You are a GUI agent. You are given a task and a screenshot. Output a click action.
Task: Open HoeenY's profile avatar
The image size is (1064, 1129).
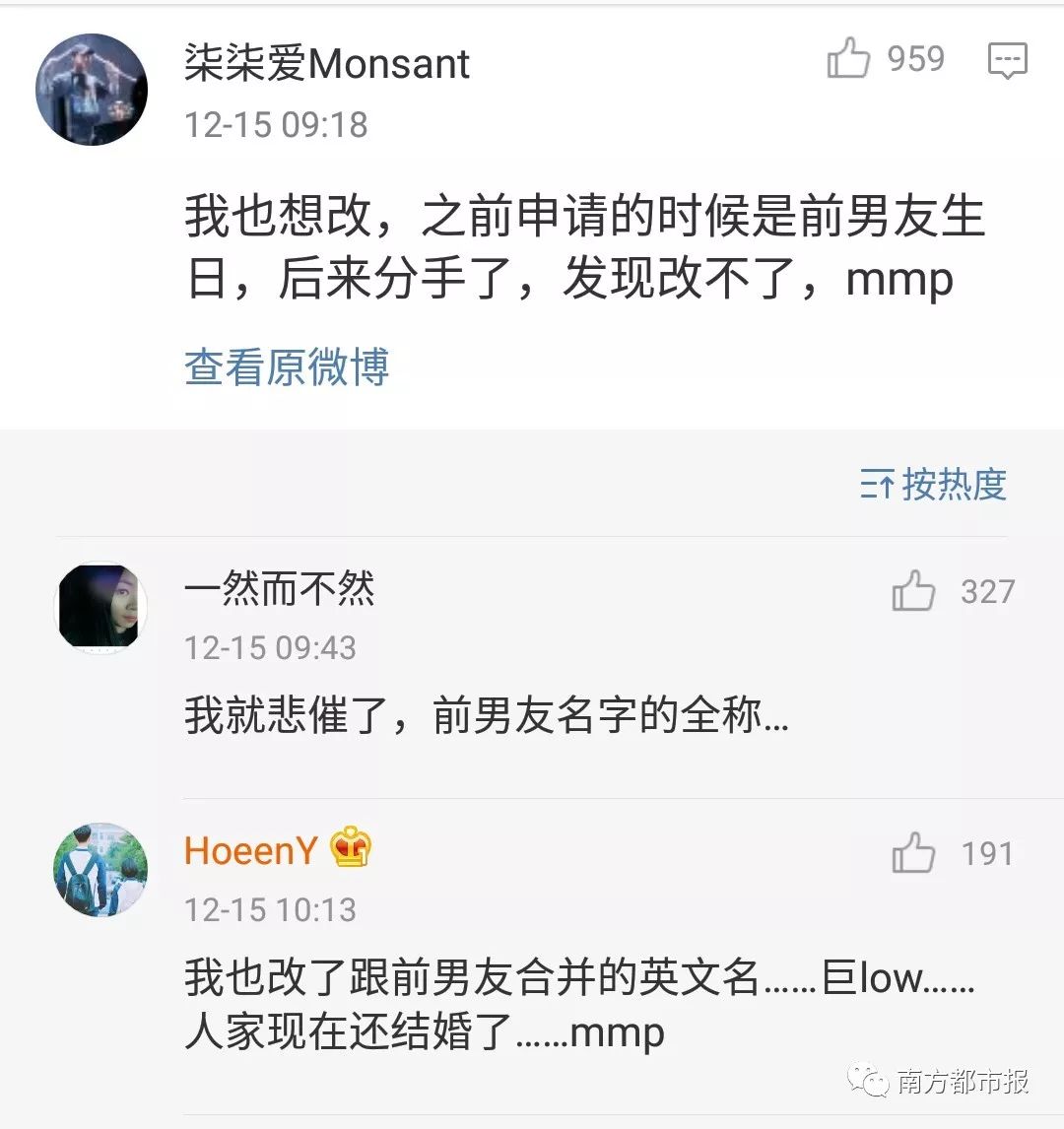coord(100,870)
